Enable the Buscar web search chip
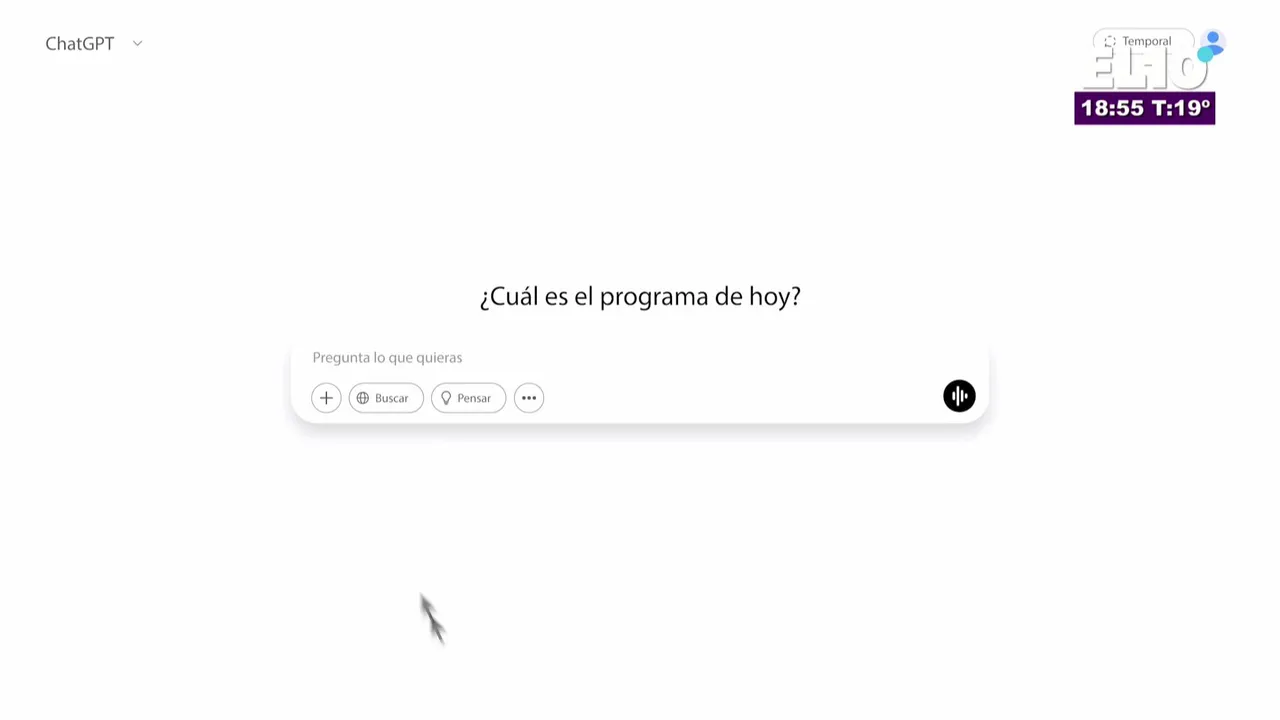This screenshot has height=720, width=1280. (385, 398)
